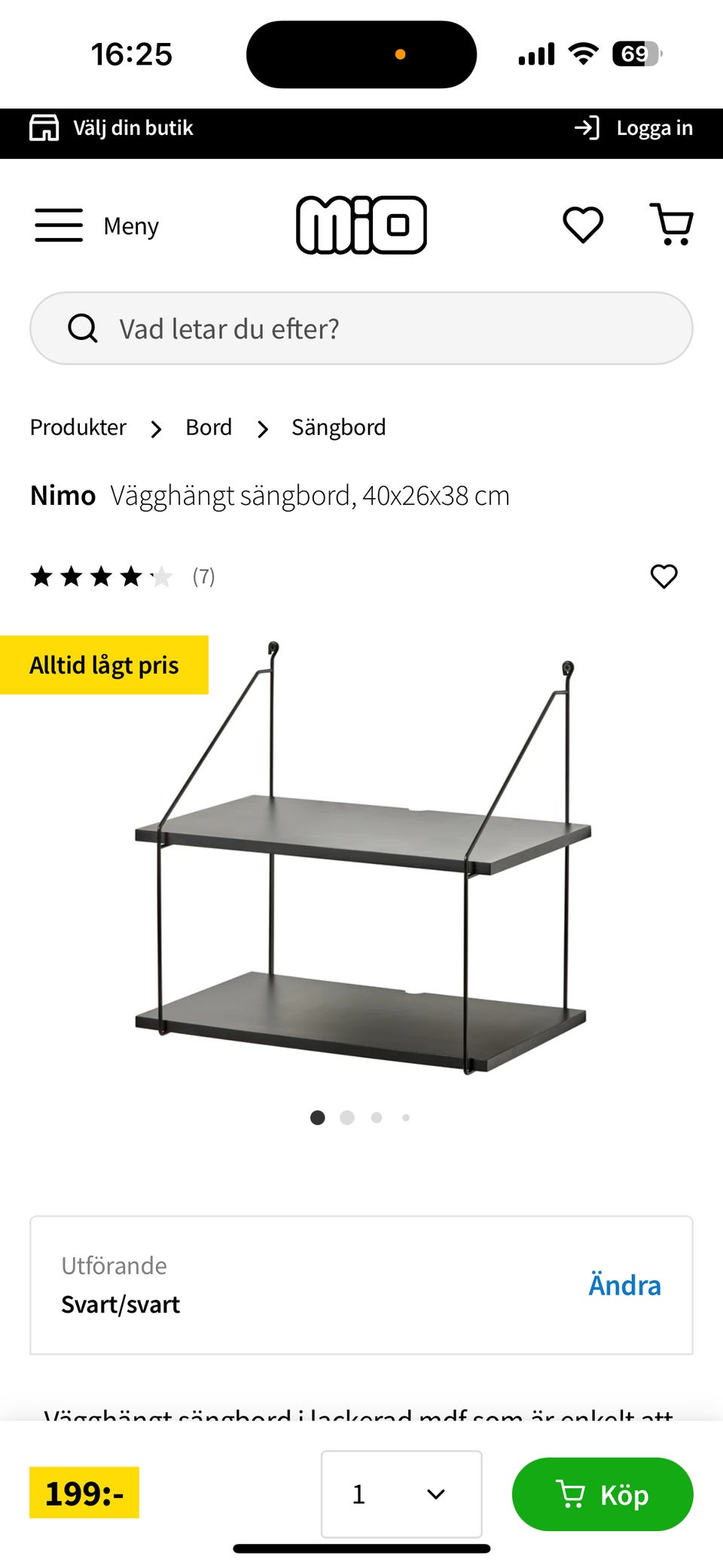The width and height of the screenshot is (723, 1568).
Task: Click the Mio logo
Action: (x=361, y=224)
